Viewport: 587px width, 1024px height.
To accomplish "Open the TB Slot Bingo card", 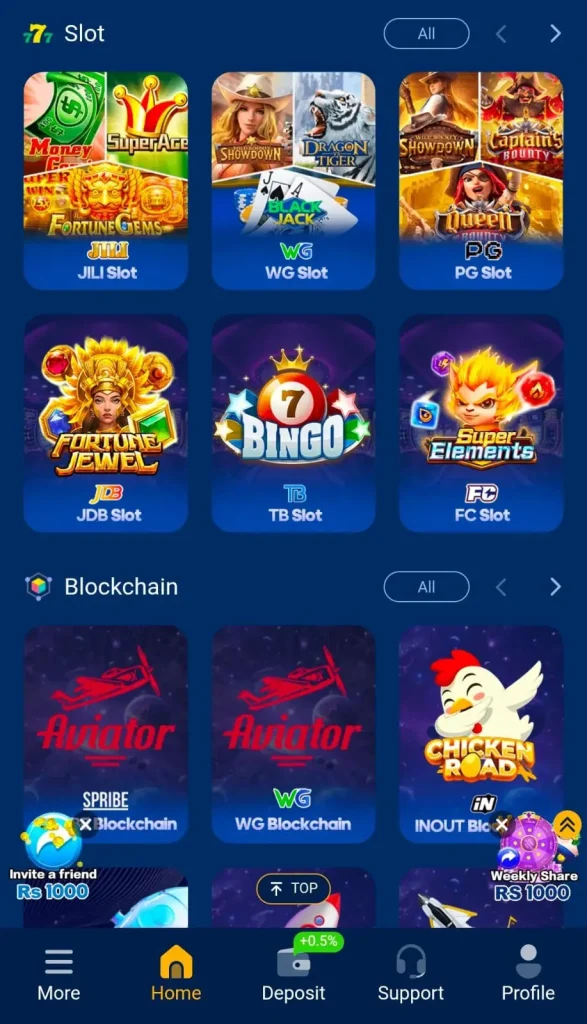I will pos(294,423).
